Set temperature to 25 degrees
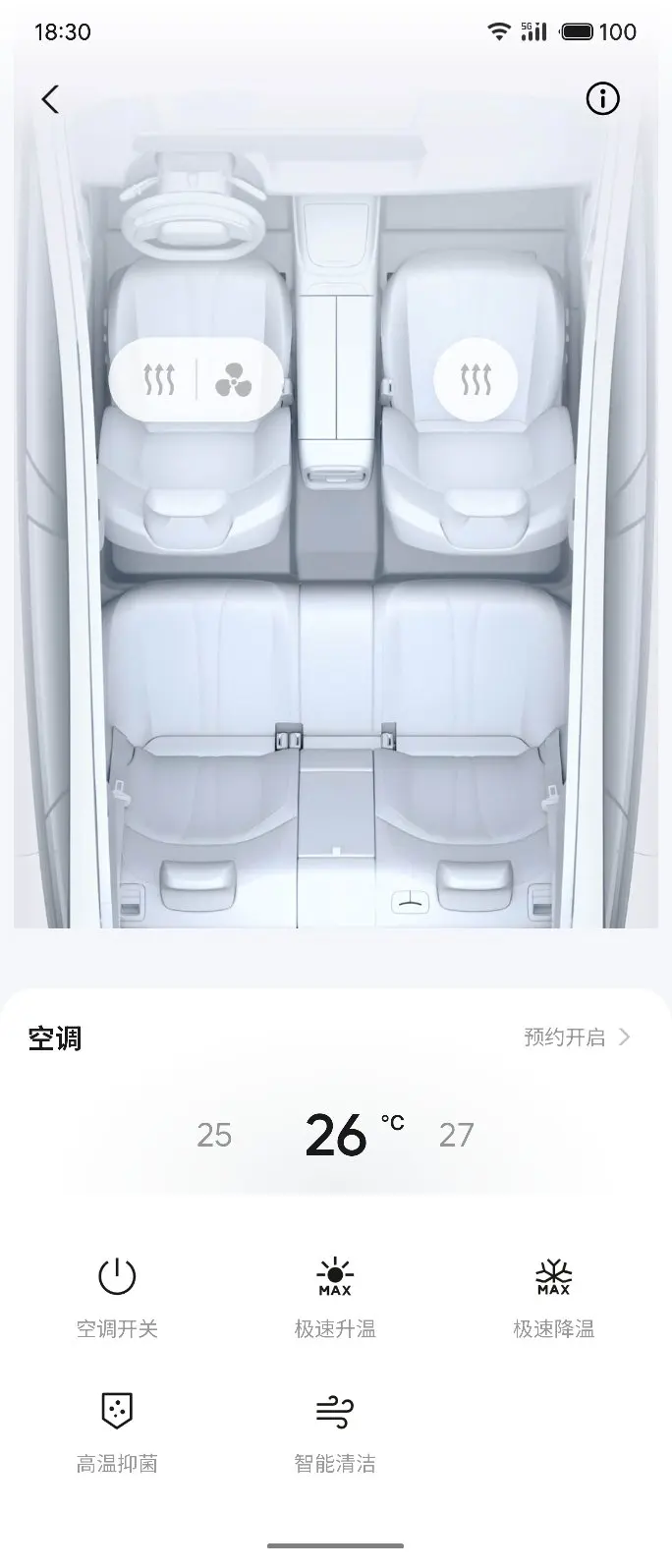 pyautogui.click(x=214, y=1135)
